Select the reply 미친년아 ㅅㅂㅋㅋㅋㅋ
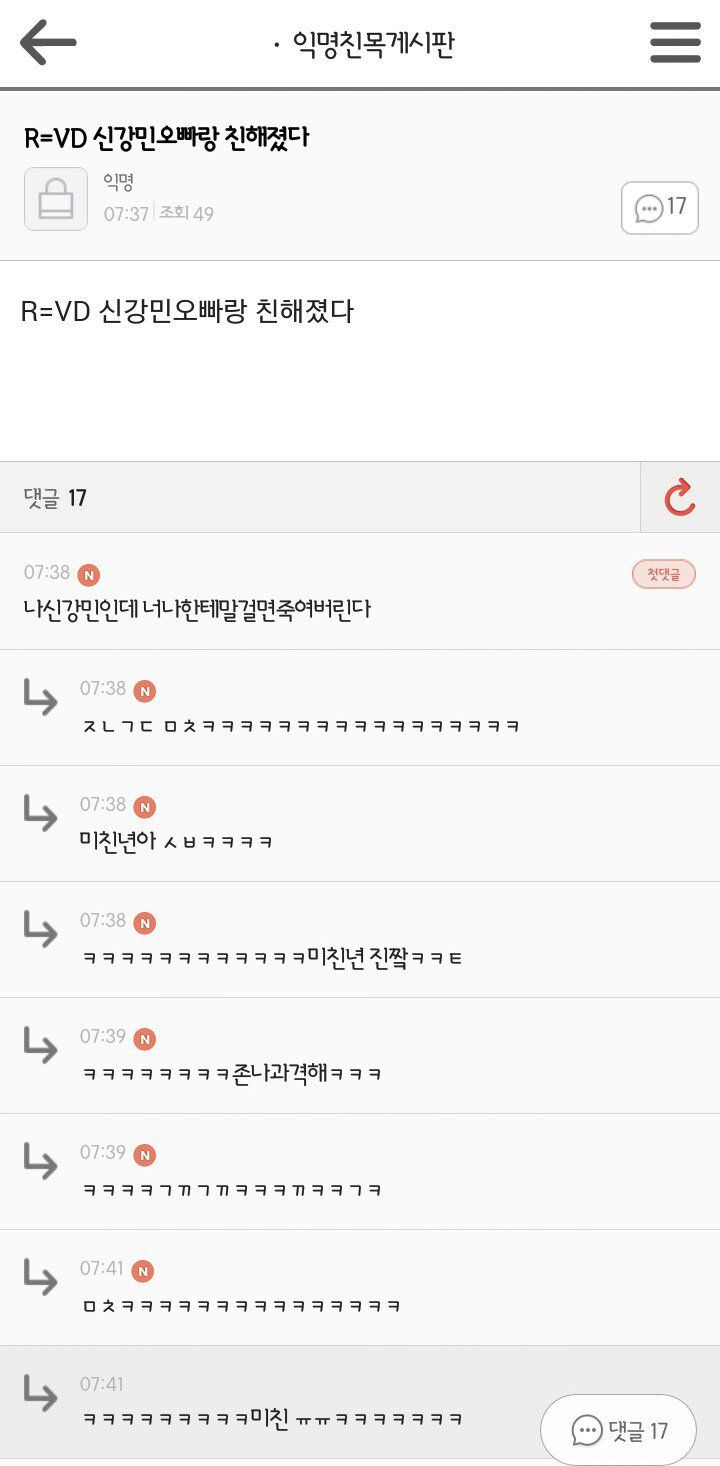The width and height of the screenshot is (720, 1466). pyautogui.click(x=176, y=840)
